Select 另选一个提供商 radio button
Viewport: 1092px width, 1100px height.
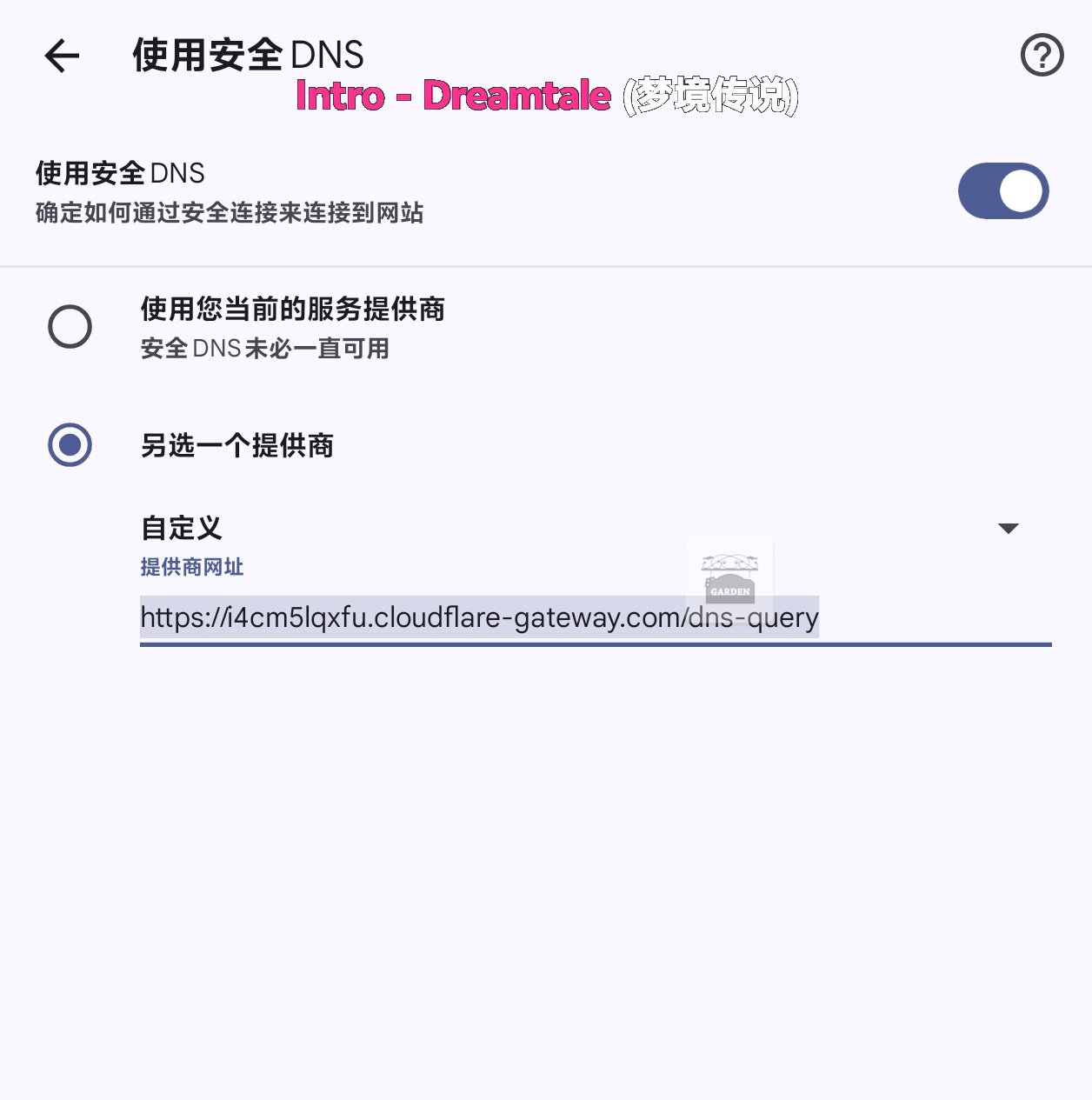(x=70, y=445)
